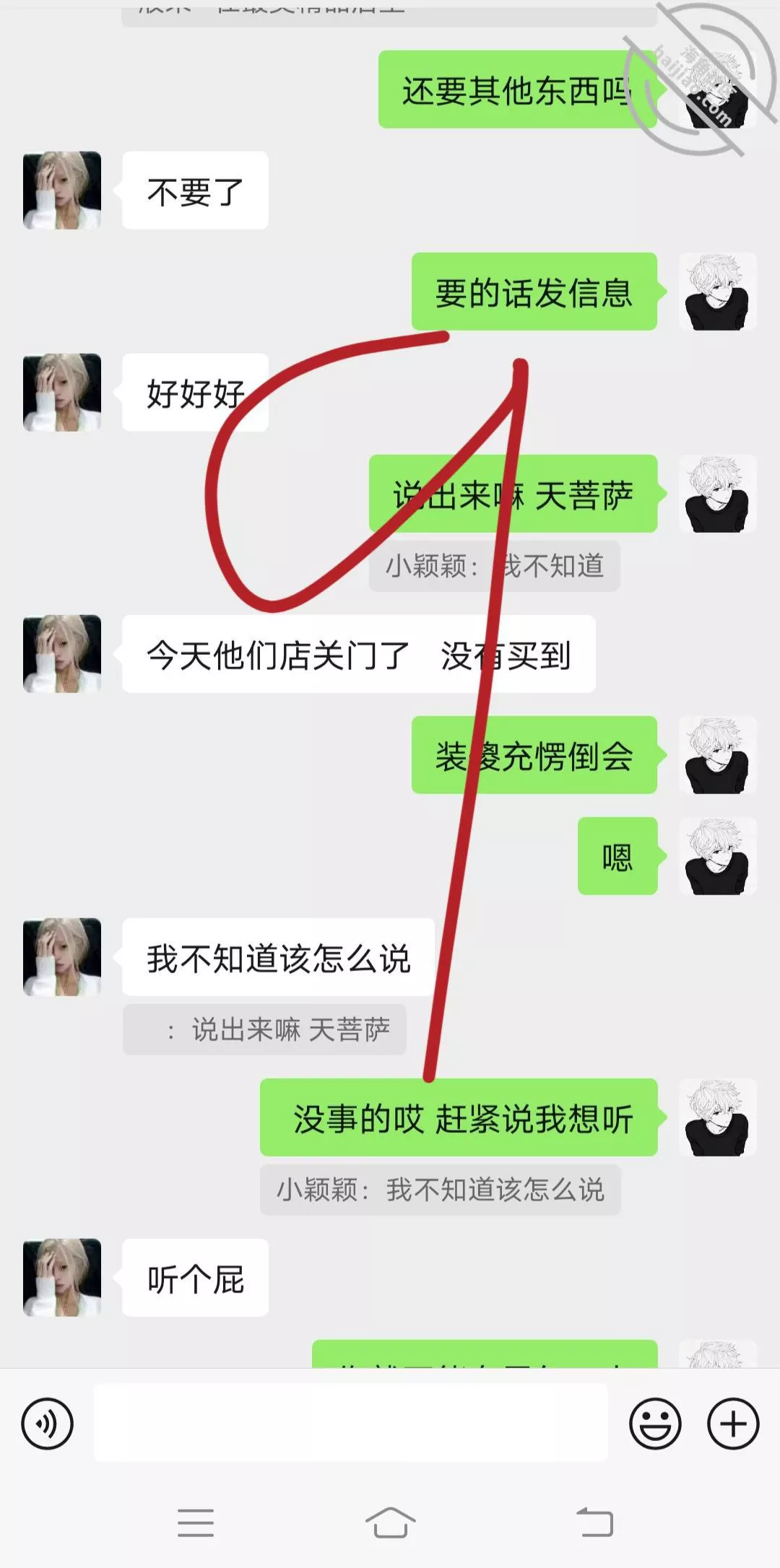Screen dimensions: 780x1568
Task: Go back using system back button
Action: (x=594, y=1523)
